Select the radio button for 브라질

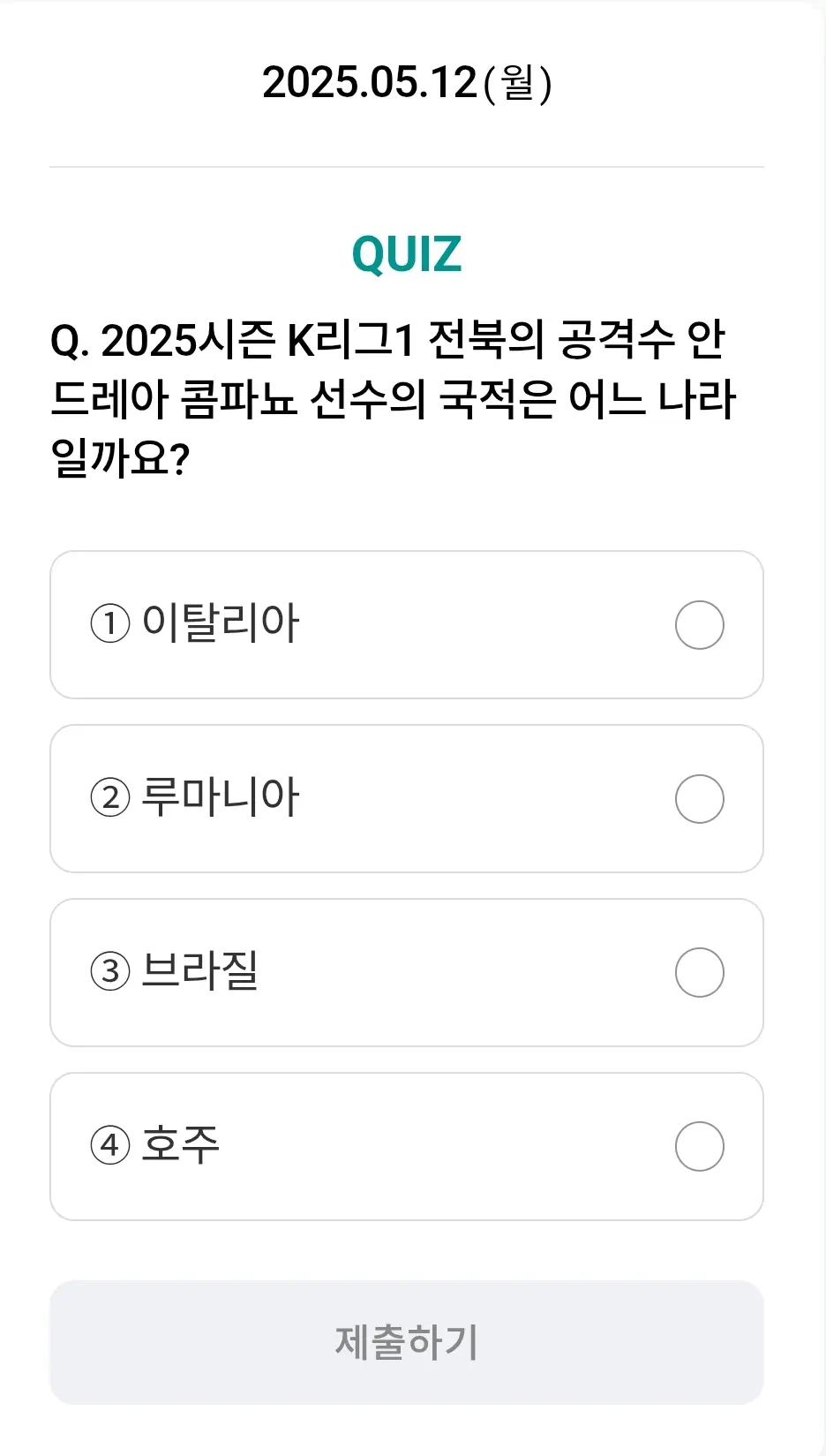699,972
